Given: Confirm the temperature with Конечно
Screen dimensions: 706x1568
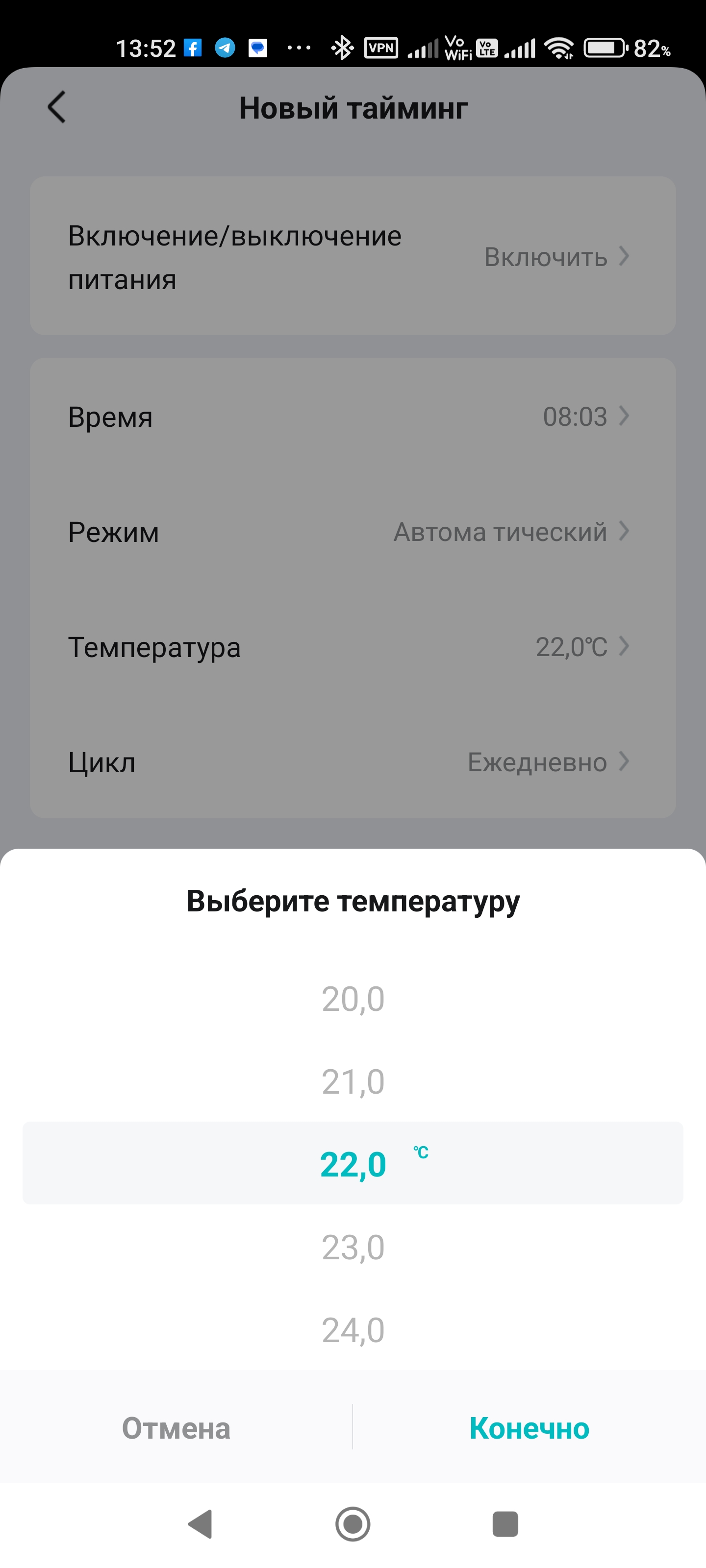Looking at the screenshot, I should pos(529,1427).
